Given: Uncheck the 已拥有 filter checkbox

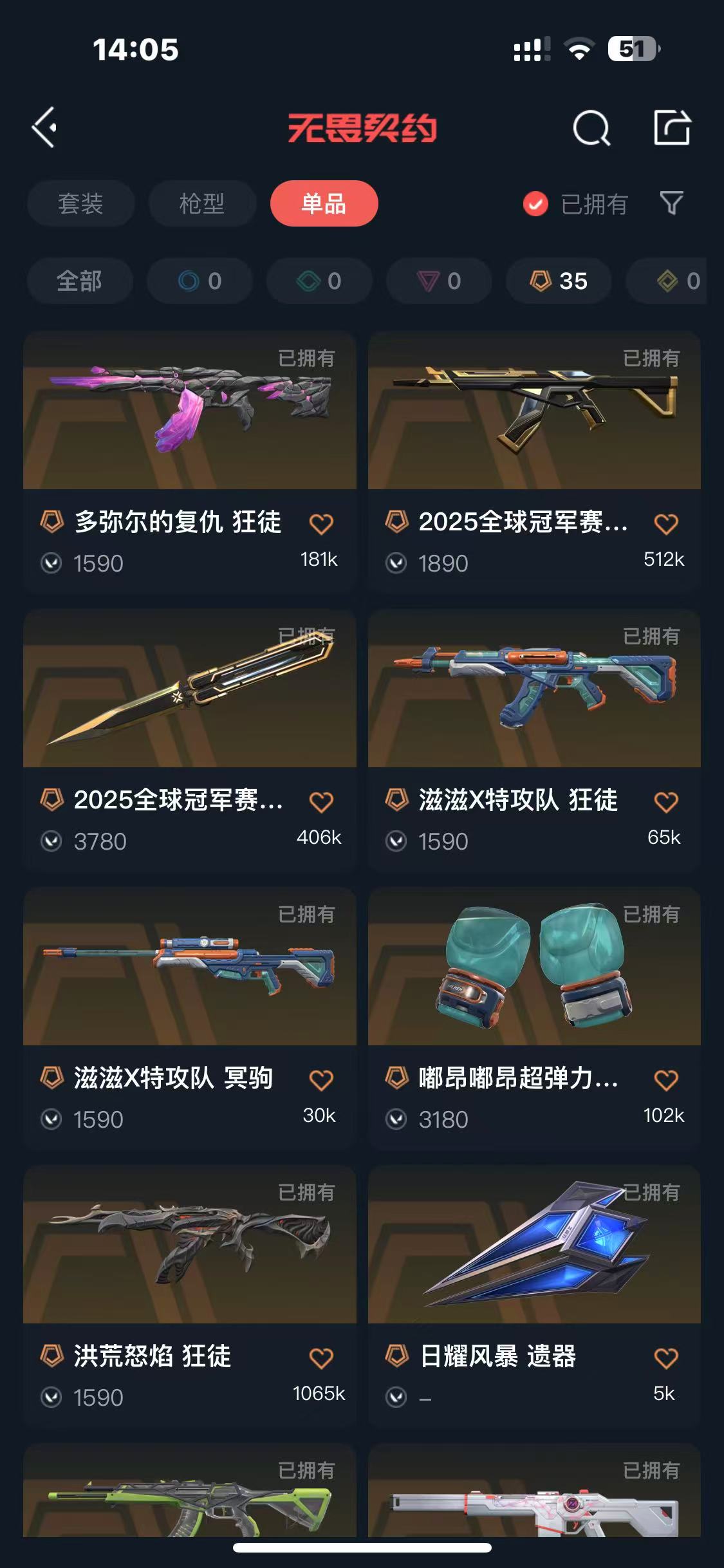Looking at the screenshot, I should pos(535,205).
